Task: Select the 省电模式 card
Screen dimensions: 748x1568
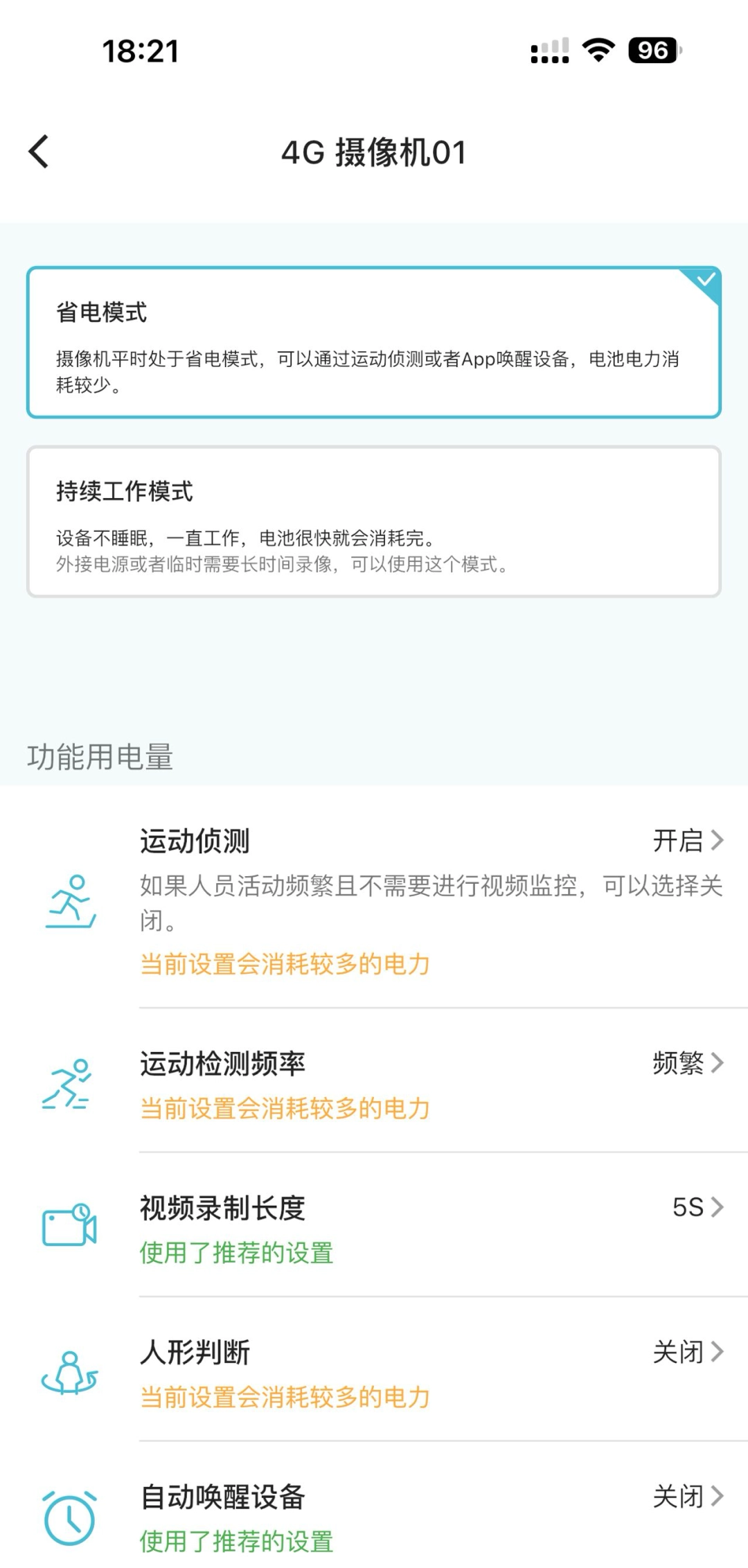Action: coord(374,342)
